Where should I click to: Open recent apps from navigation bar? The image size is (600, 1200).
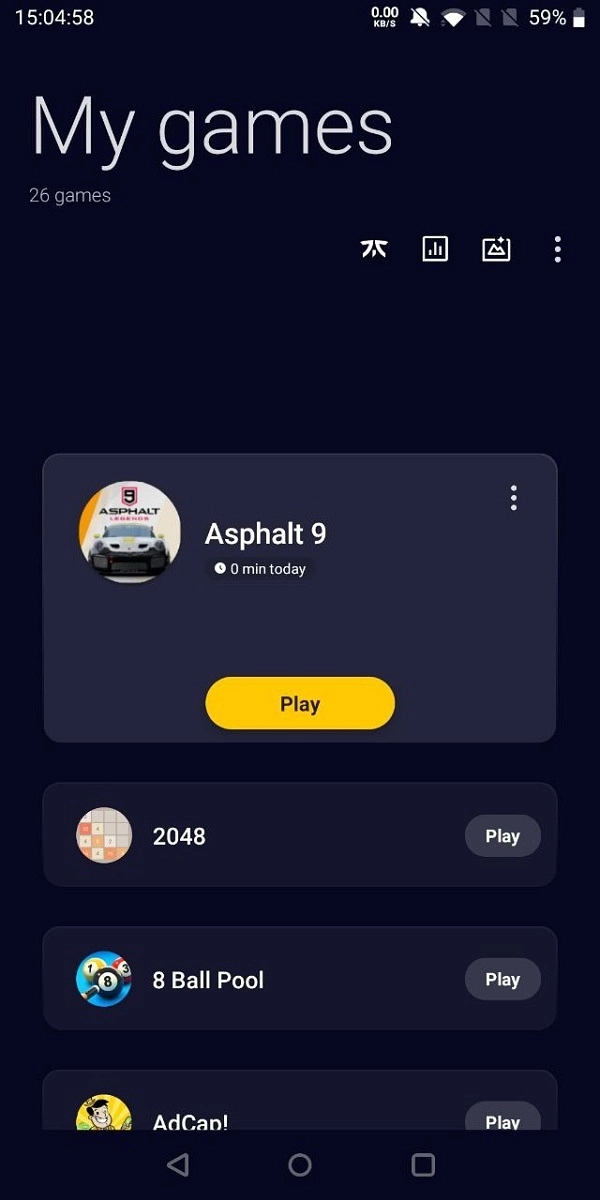coord(423,1165)
